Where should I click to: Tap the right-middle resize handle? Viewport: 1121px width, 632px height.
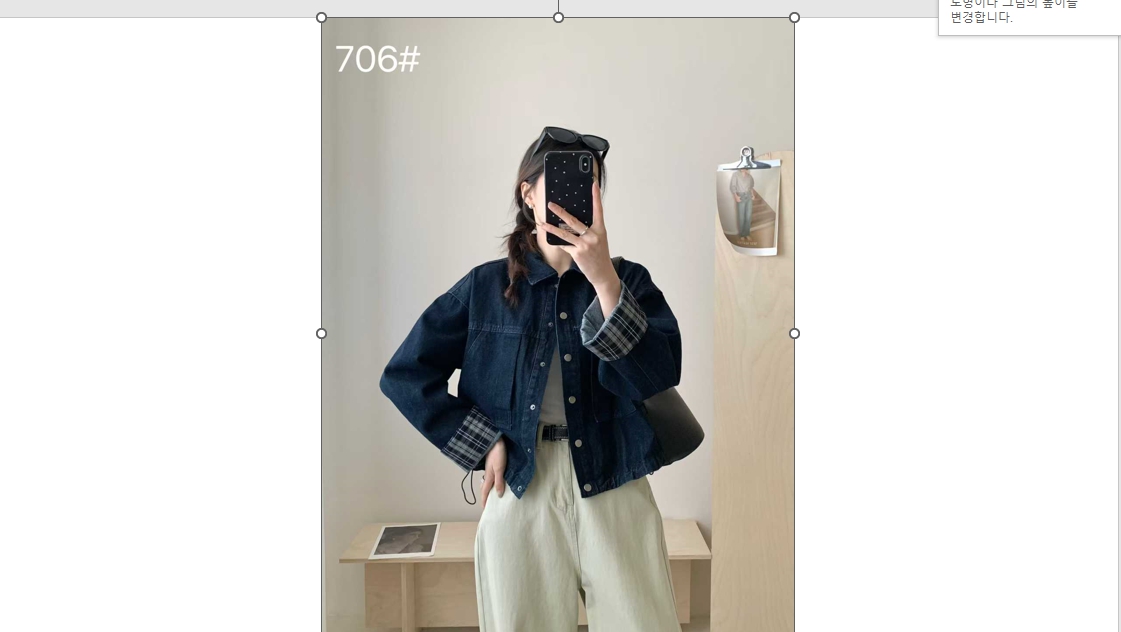click(794, 333)
